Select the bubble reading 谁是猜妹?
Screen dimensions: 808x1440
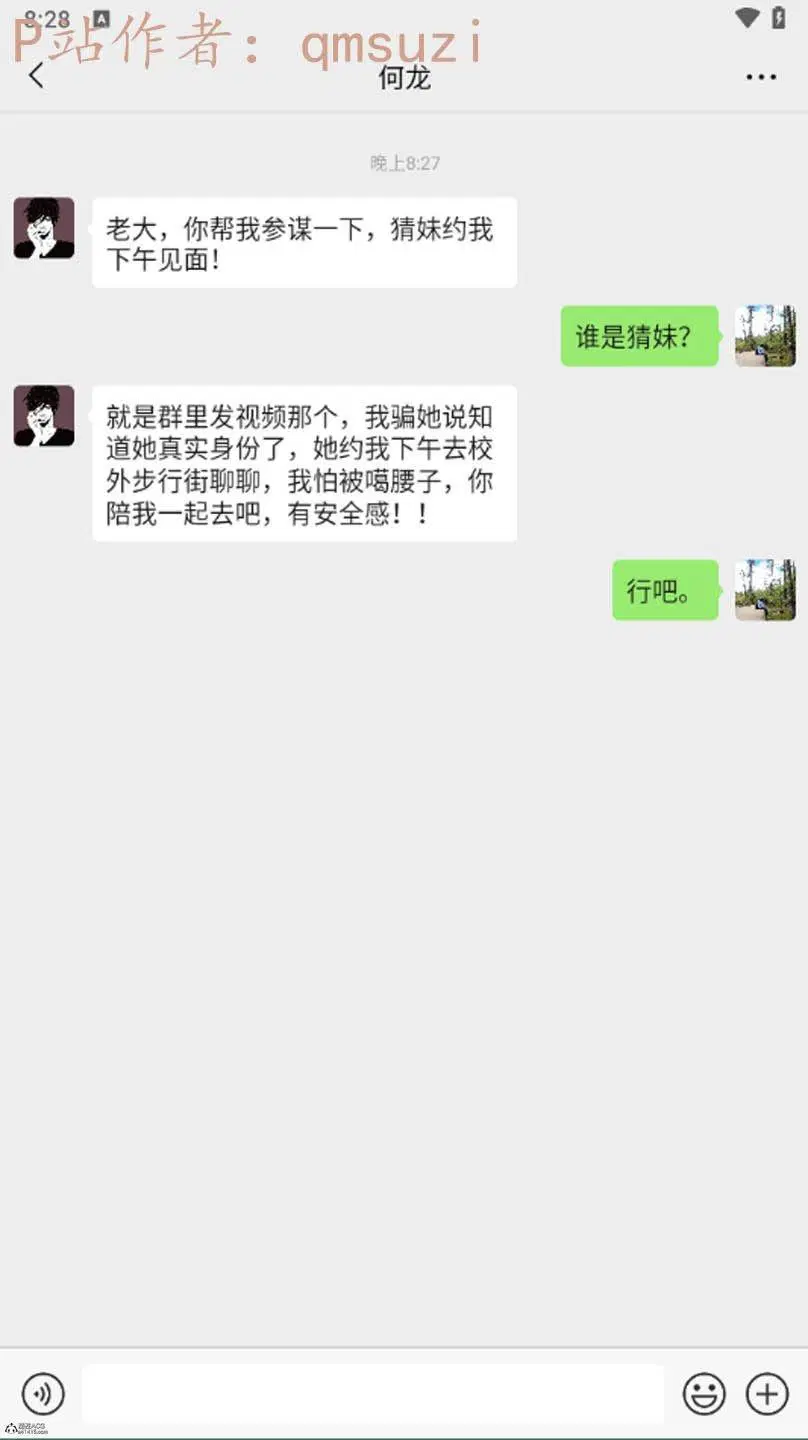click(x=638, y=336)
